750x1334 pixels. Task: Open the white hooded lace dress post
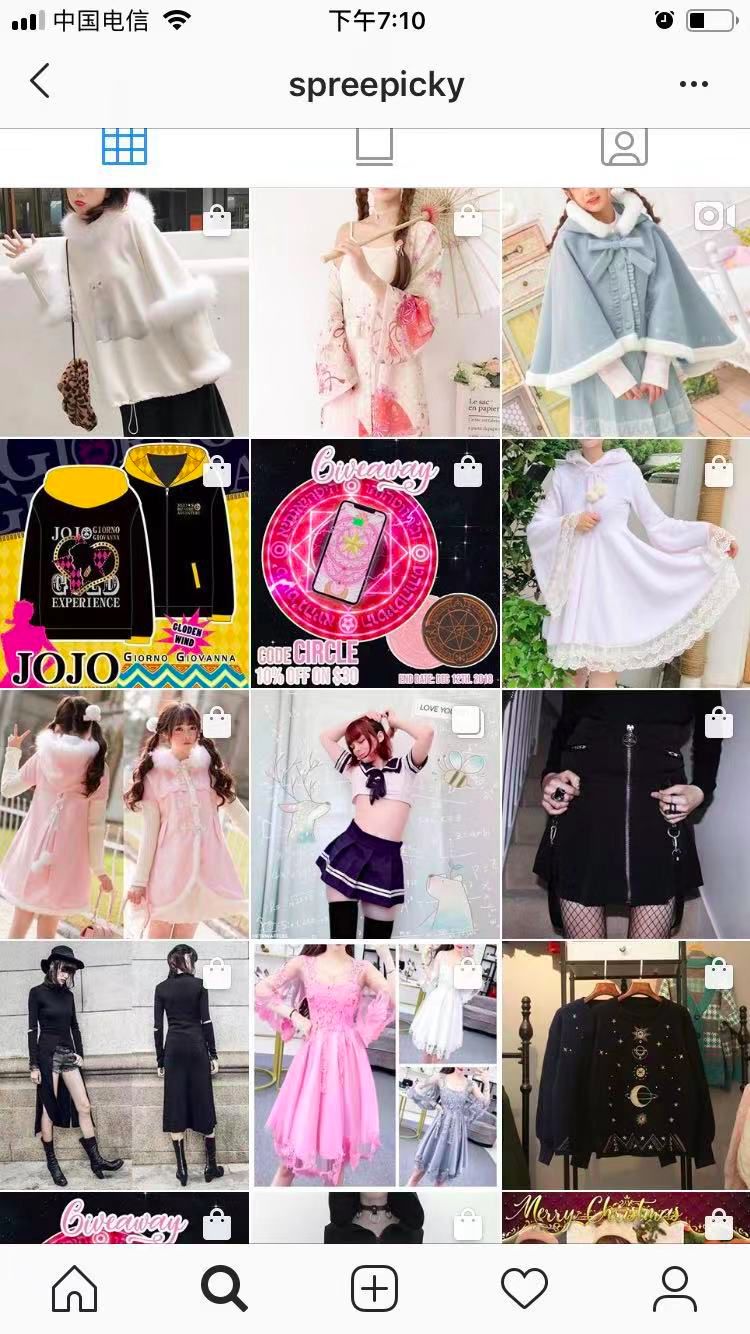tap(626, 562)
